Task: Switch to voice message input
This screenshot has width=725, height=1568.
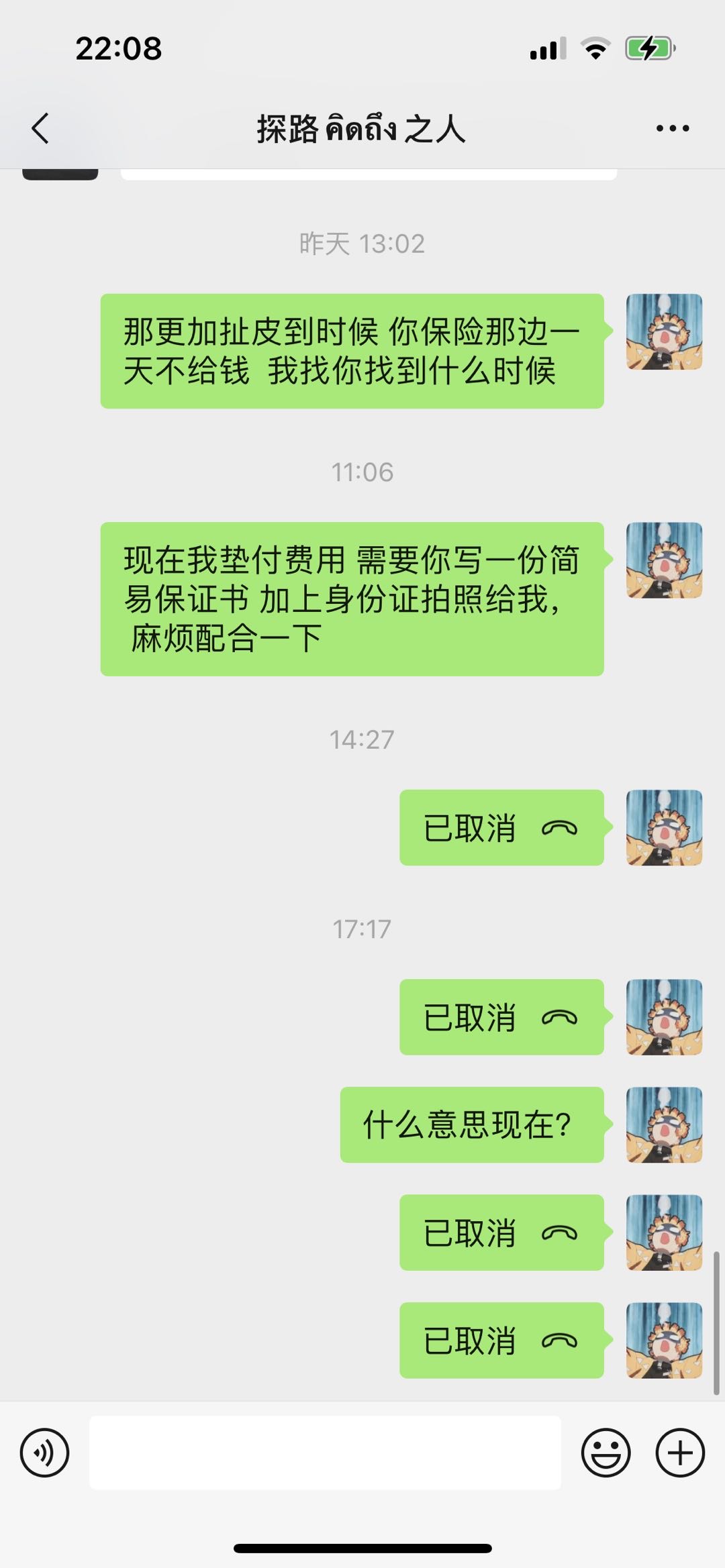Action: pos(44,1453)
